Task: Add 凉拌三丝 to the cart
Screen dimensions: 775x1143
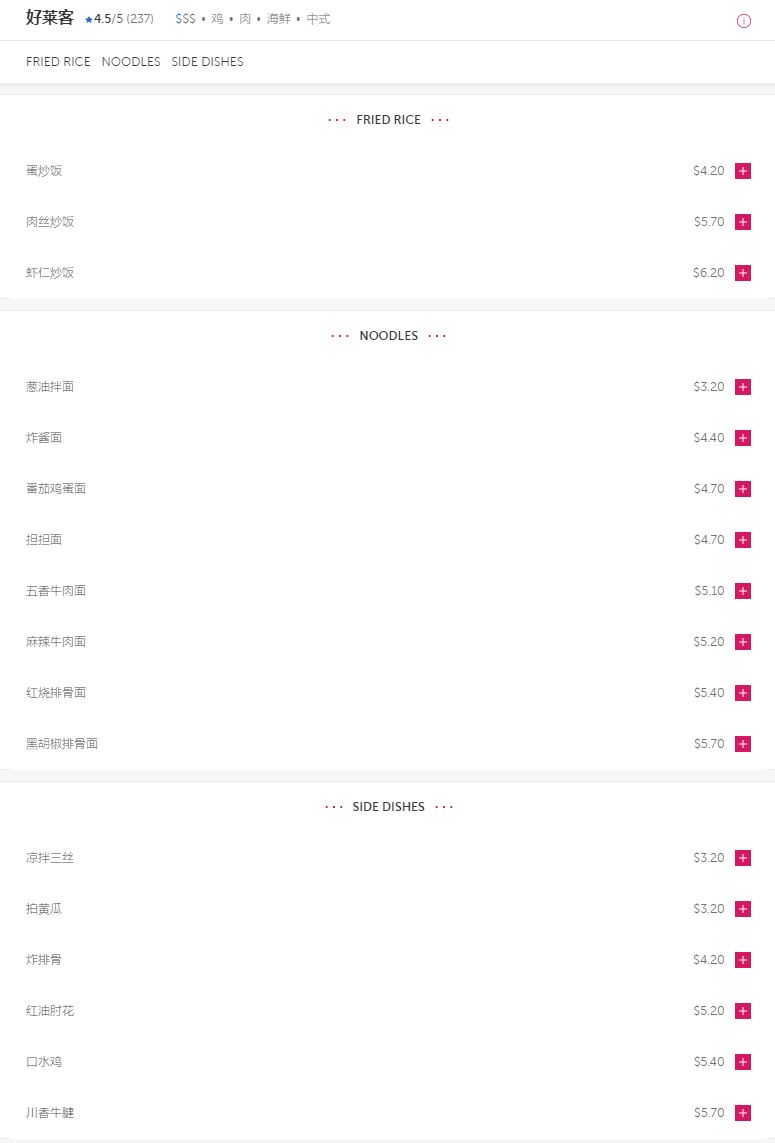Action: [x=742, y=858]
